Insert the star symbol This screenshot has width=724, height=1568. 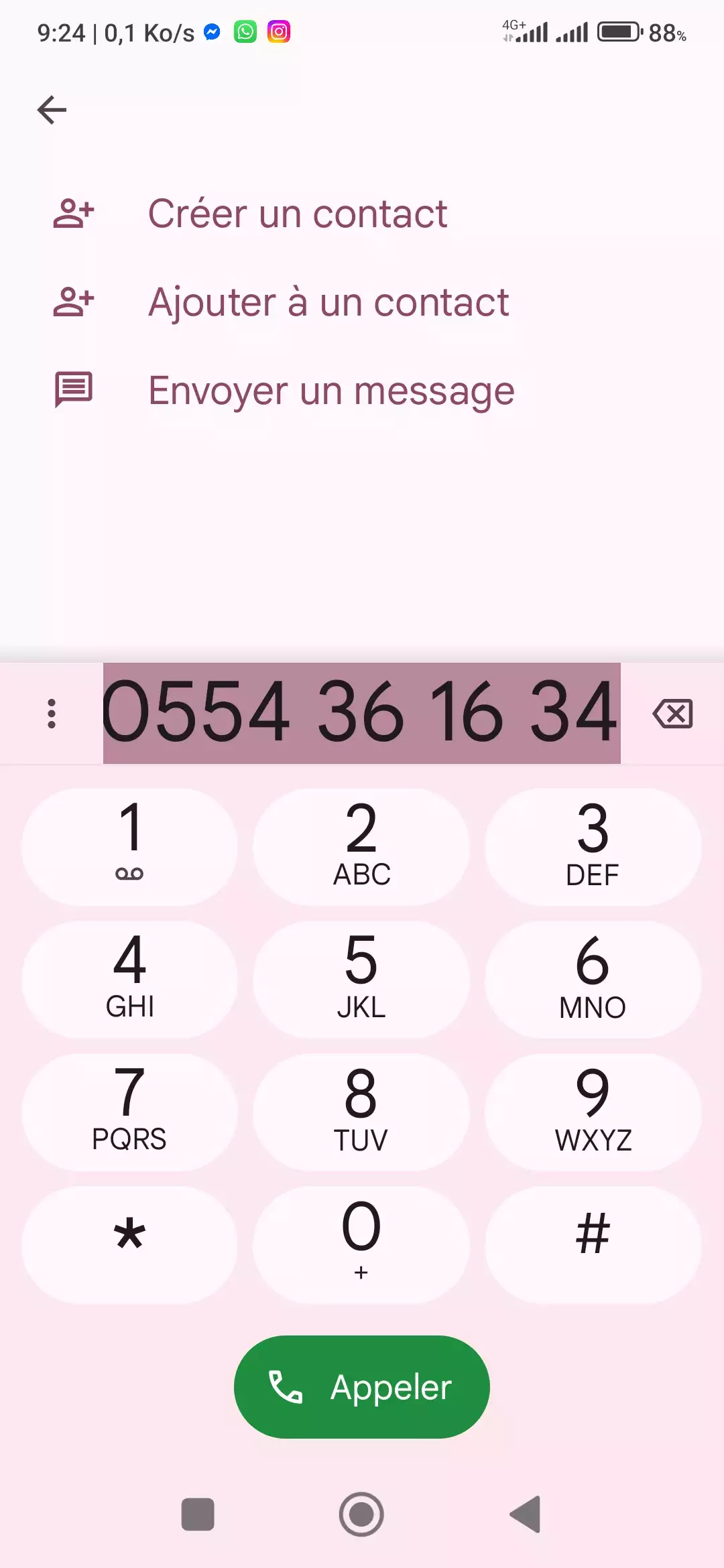click(x=129, y=1244)
